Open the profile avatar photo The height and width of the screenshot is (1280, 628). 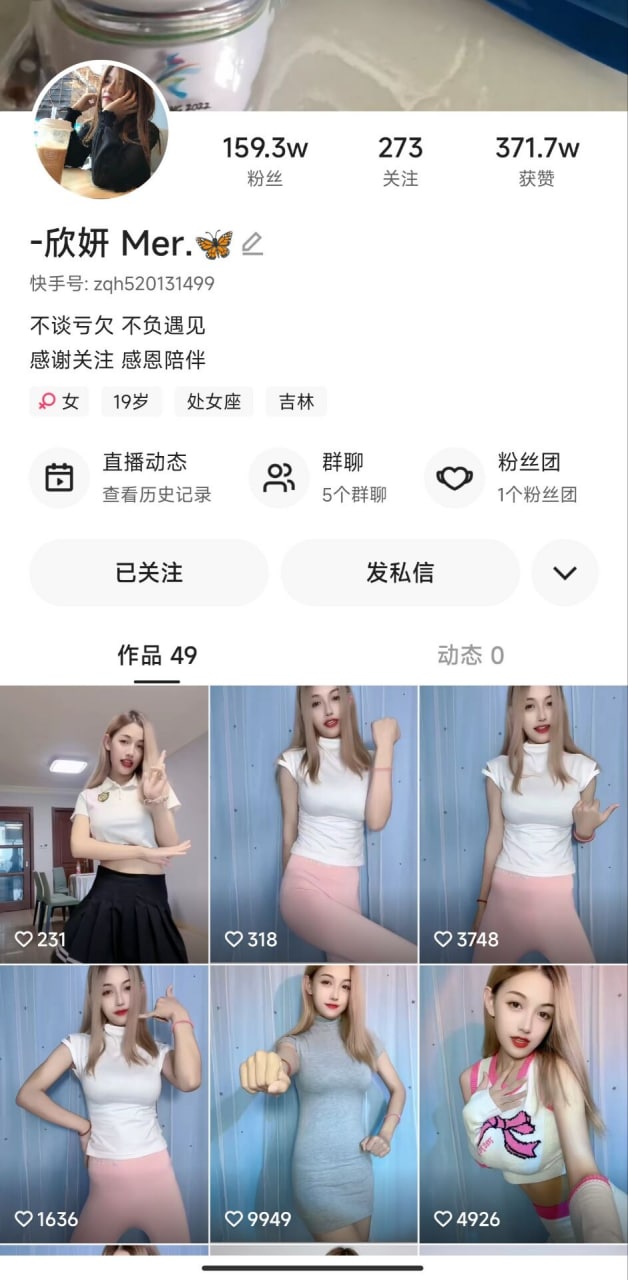tap(100, 130)
